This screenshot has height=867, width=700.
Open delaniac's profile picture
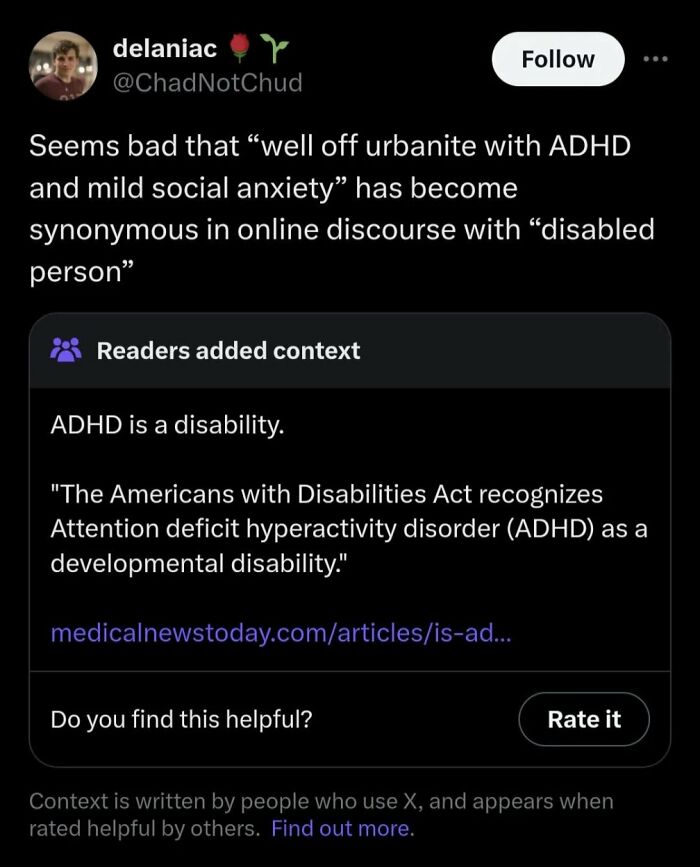(x=63, y=66)
